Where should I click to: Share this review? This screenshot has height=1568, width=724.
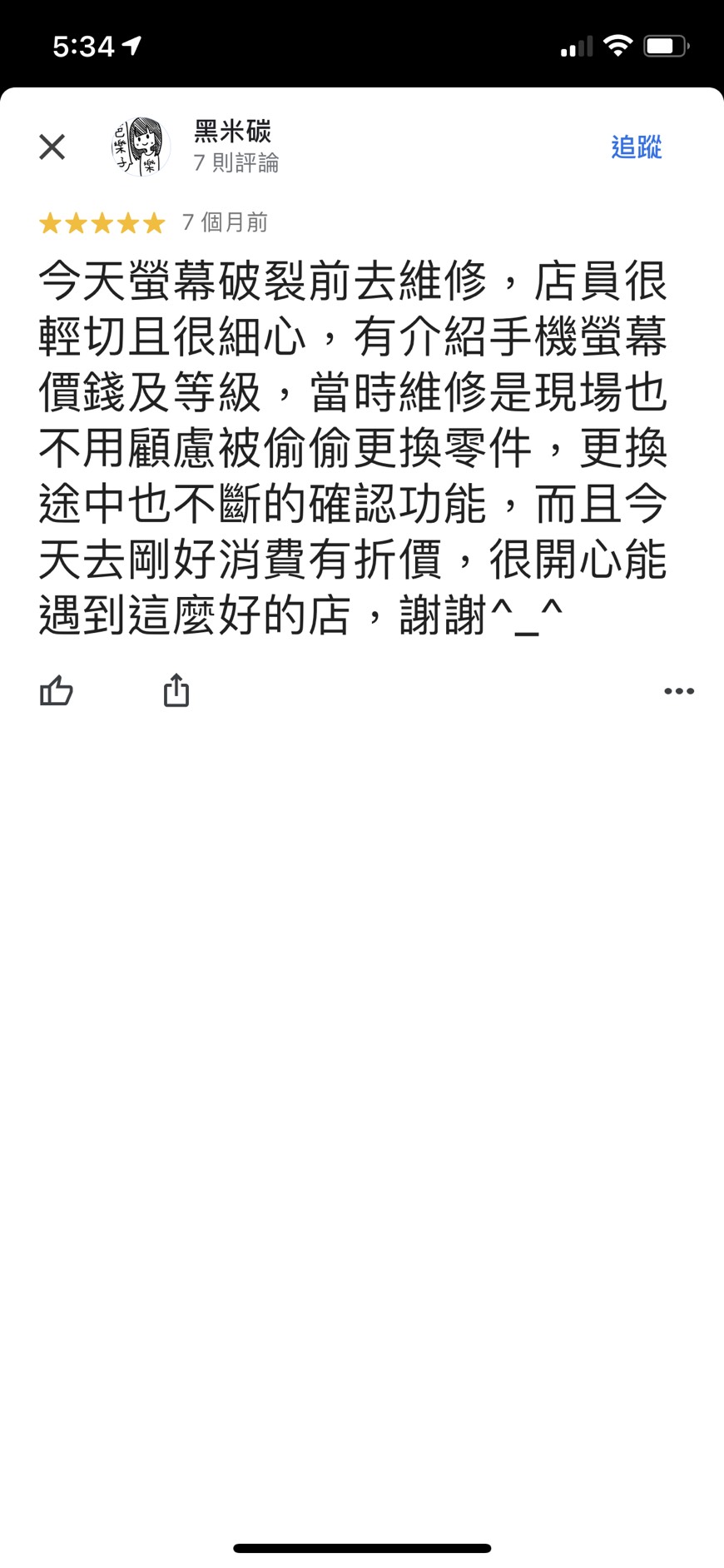(x=176, y=690)
